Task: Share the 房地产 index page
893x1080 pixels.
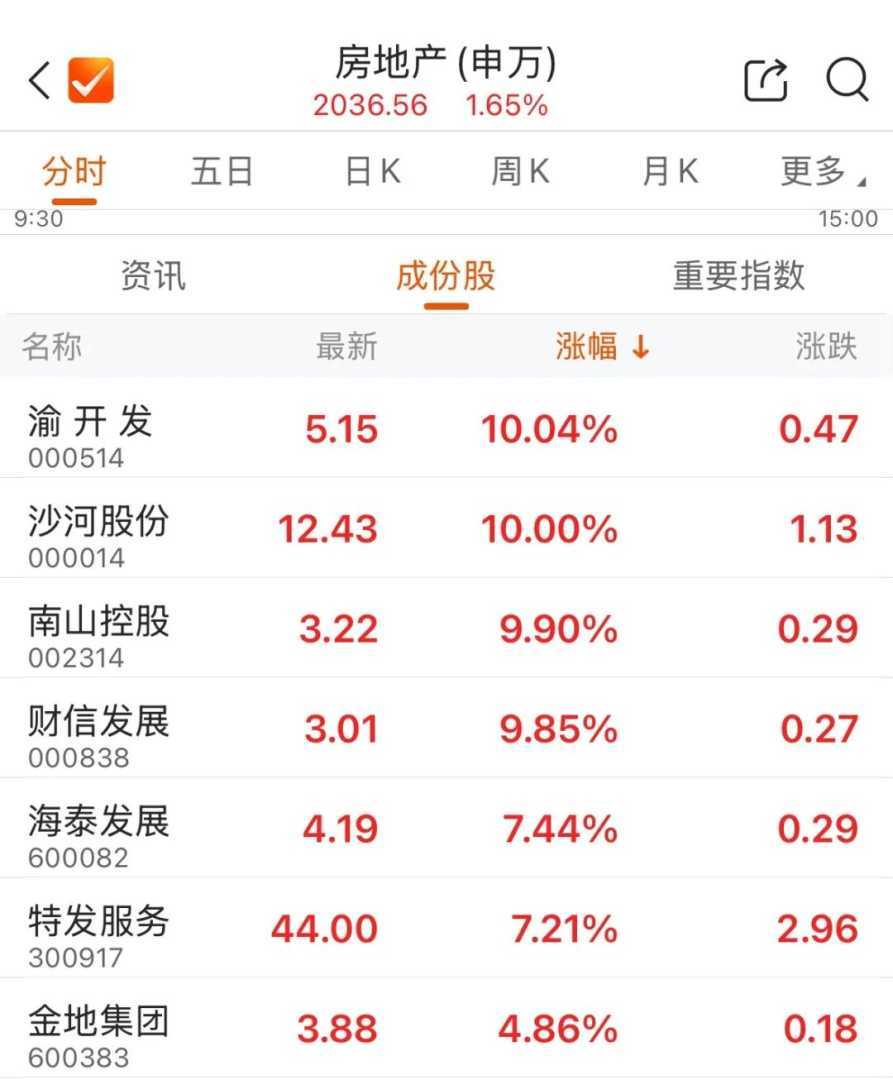Action: point(767,80)
